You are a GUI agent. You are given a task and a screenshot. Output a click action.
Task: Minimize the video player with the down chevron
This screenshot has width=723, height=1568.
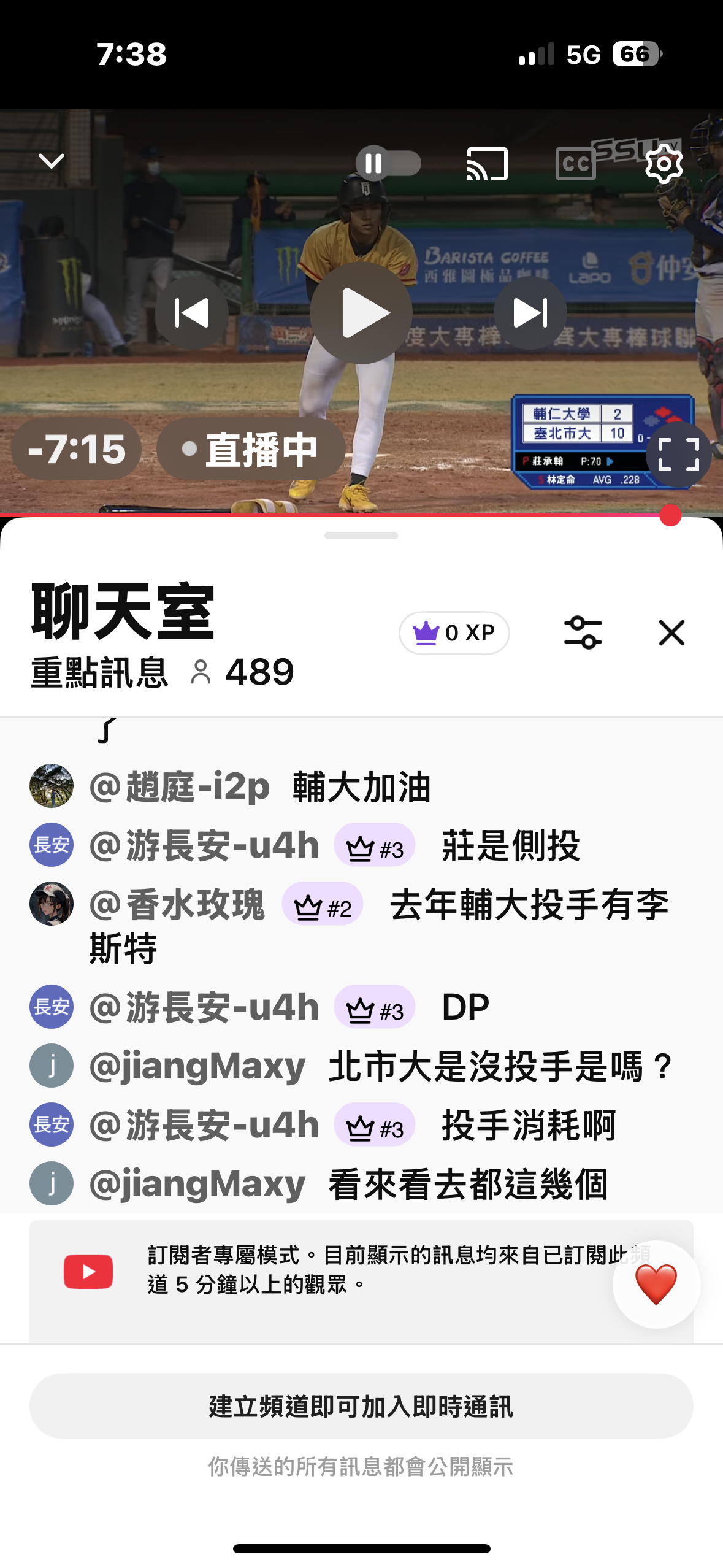pos(52,162)
